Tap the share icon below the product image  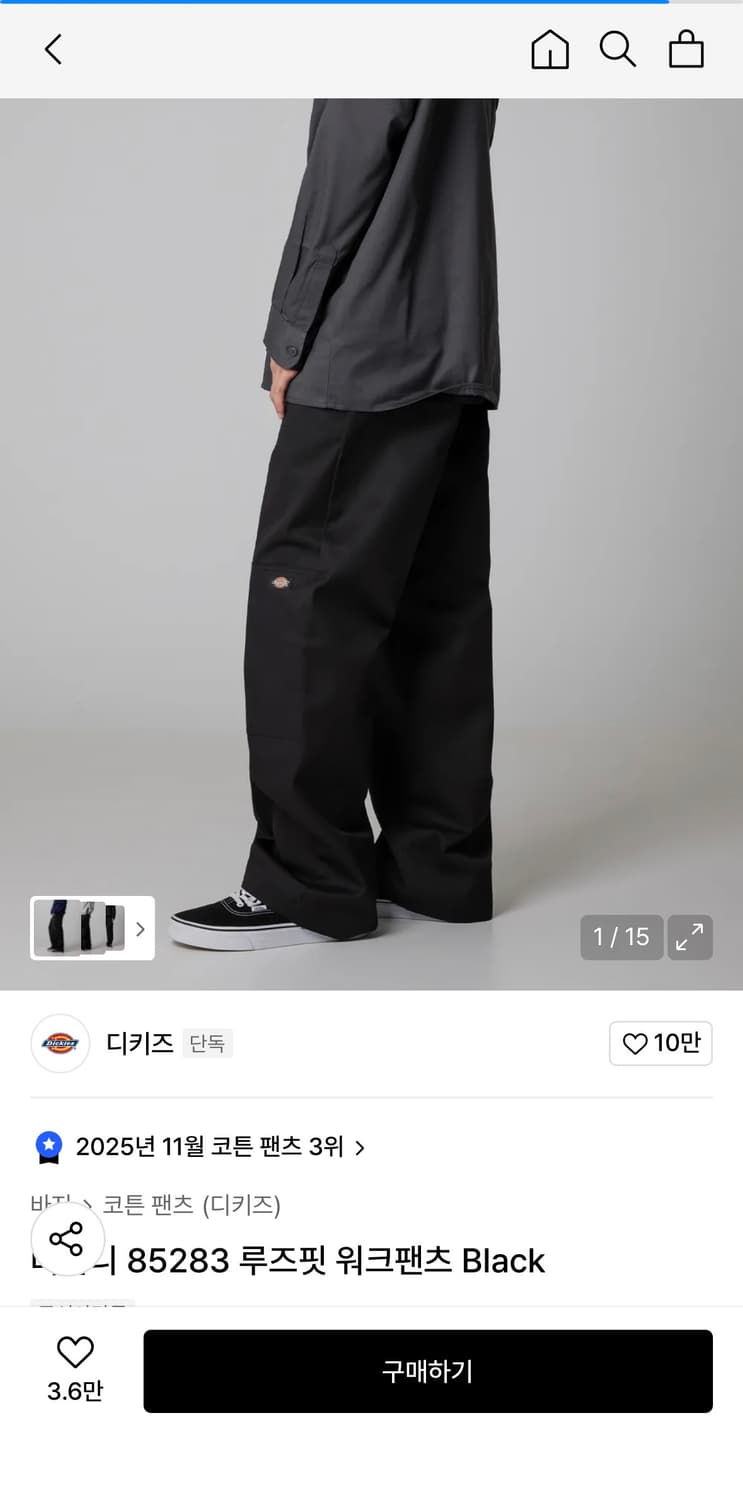click(x=68, y=1239)
